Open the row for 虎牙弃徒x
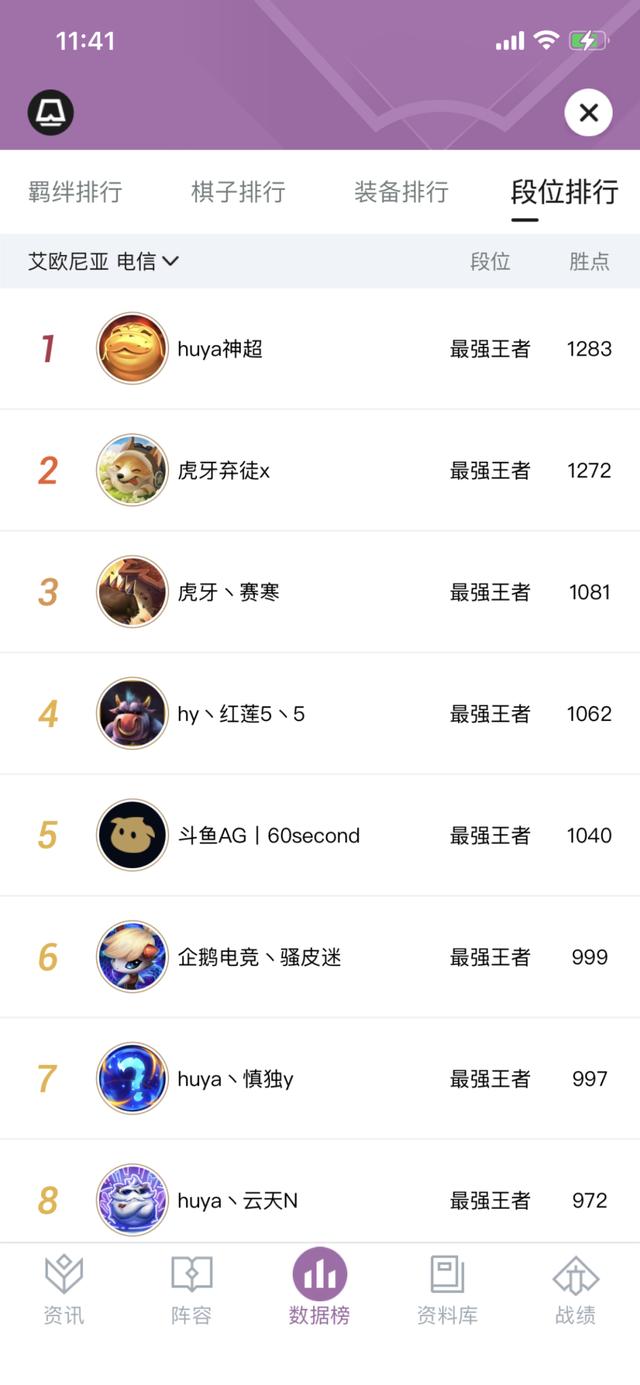The height and width of the screenshot is (1385, 640). pos(320,470)
